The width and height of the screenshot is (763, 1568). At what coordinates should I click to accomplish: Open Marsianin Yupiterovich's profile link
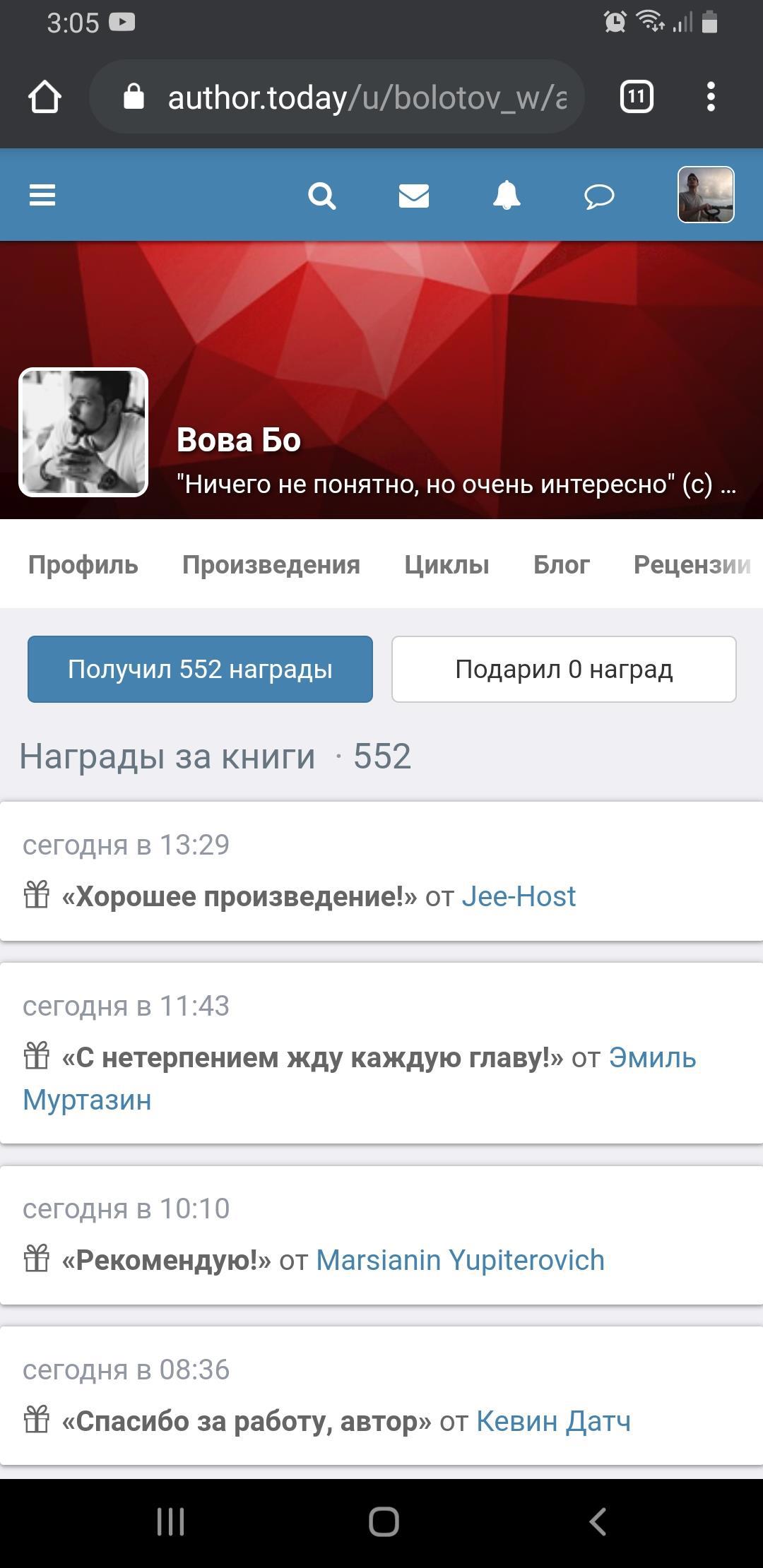coord(460,1260)
